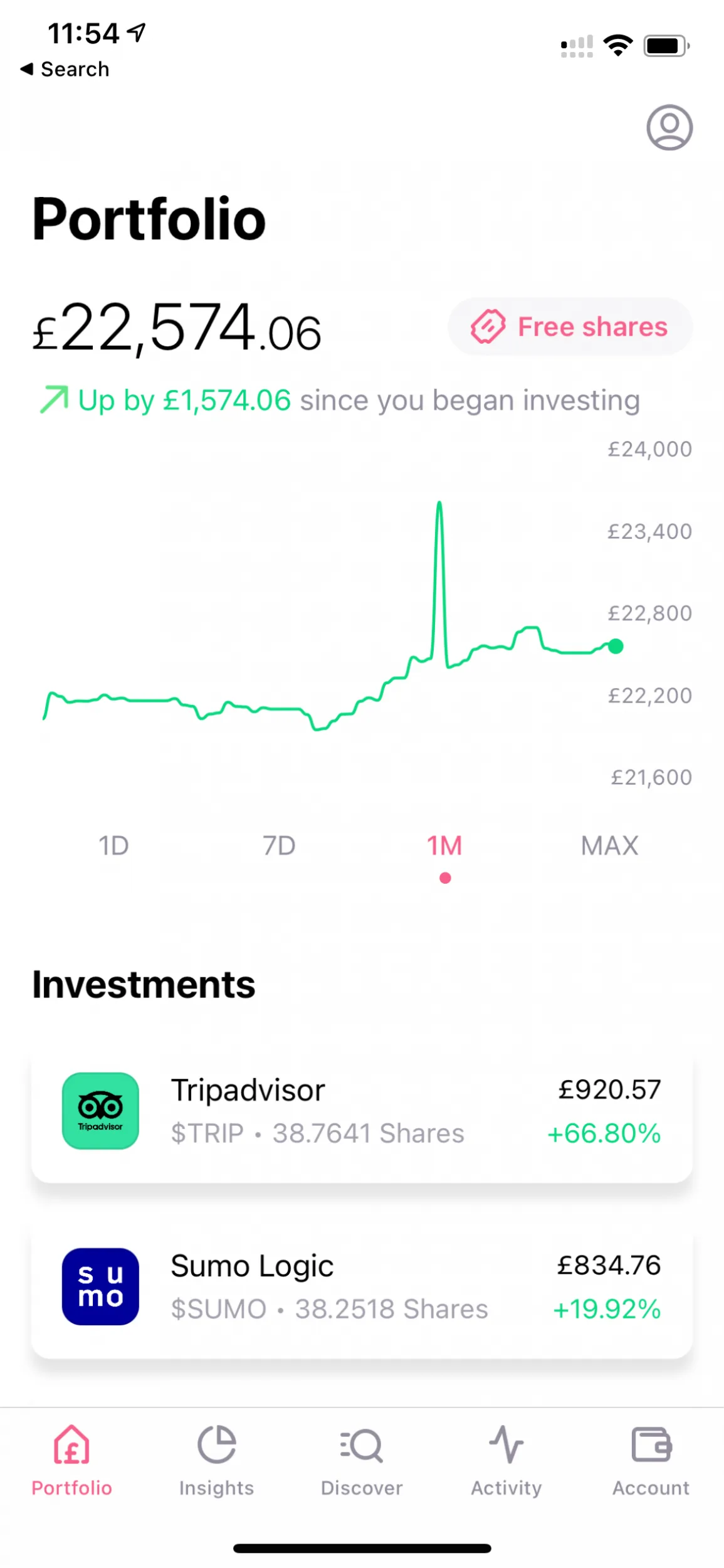Open the Discover tab

click(x=362, y=1461)
